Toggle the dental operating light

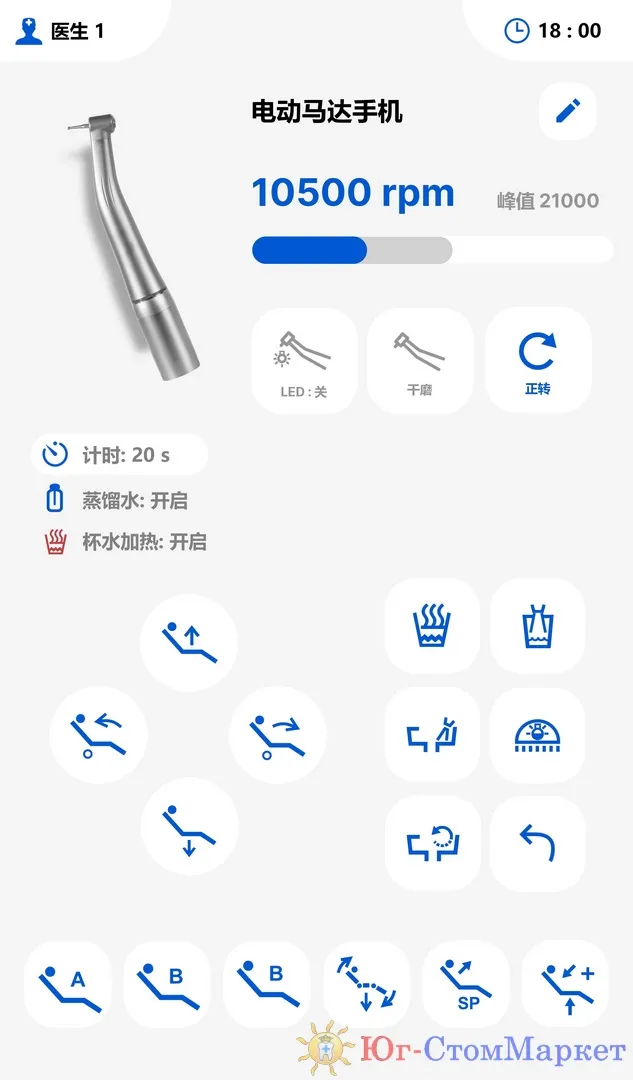click(537, 735)
